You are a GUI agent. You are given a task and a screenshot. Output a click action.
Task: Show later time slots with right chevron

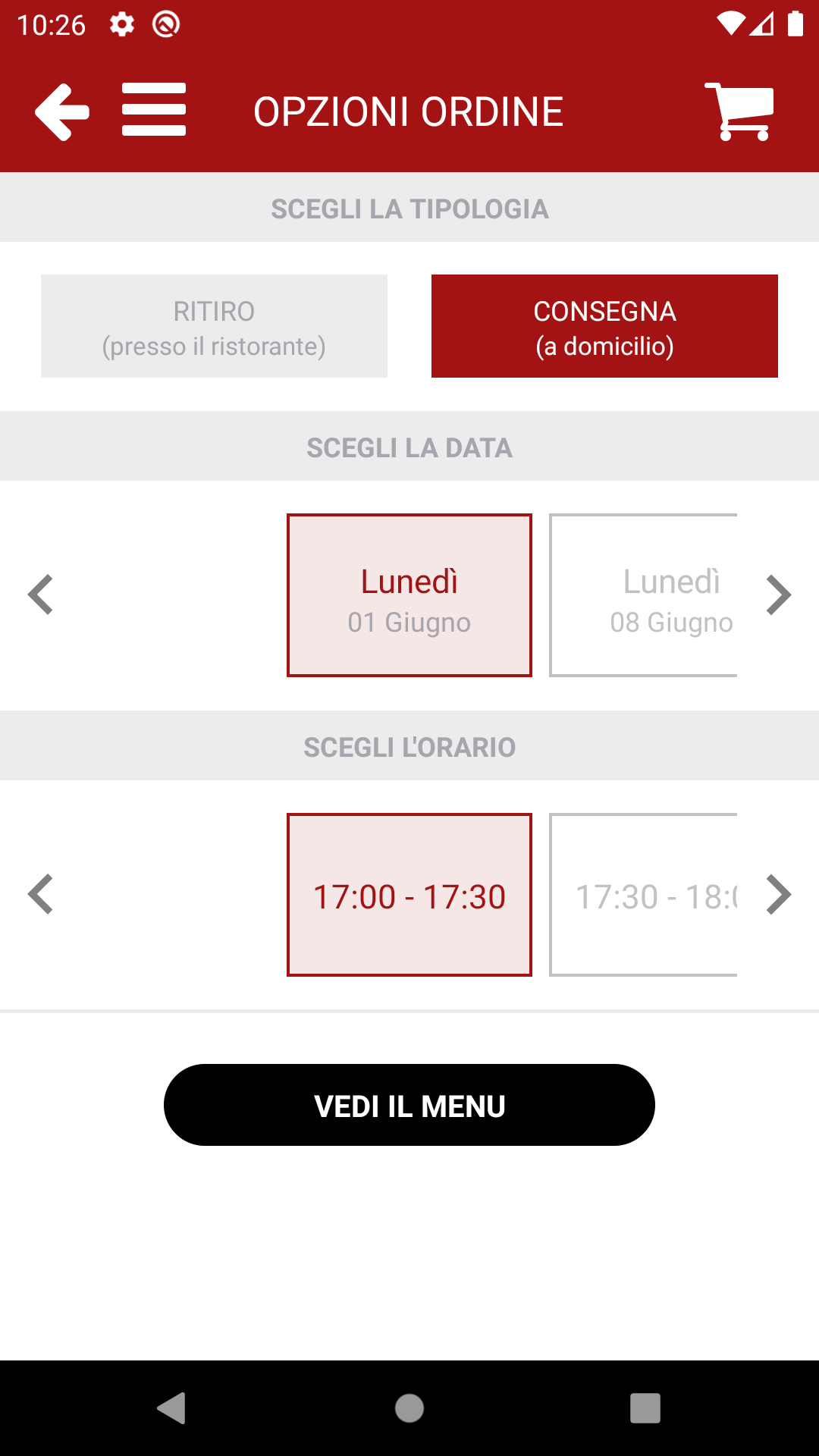[x=778, y=895]
